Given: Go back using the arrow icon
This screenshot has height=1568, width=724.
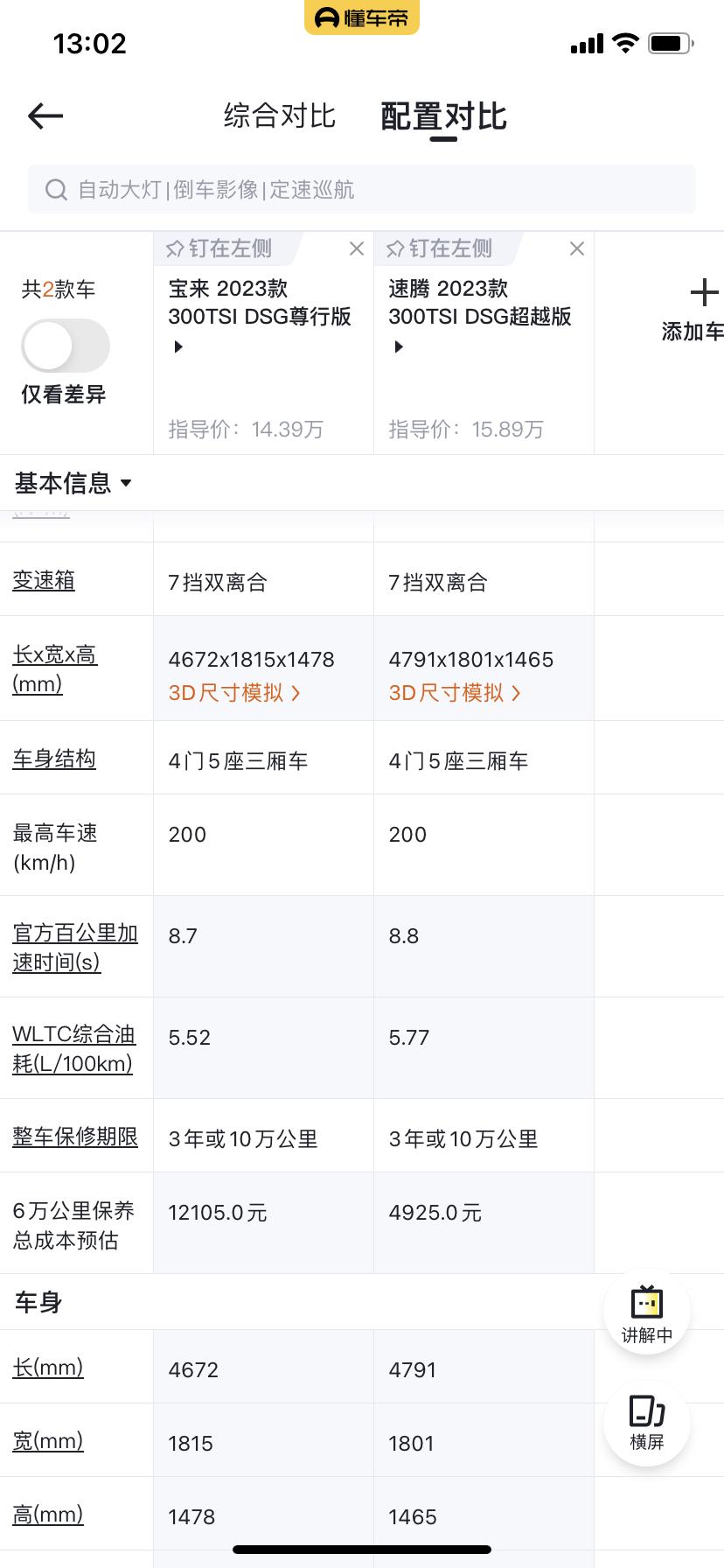Looking at the screenshot, I should [45, 115].
